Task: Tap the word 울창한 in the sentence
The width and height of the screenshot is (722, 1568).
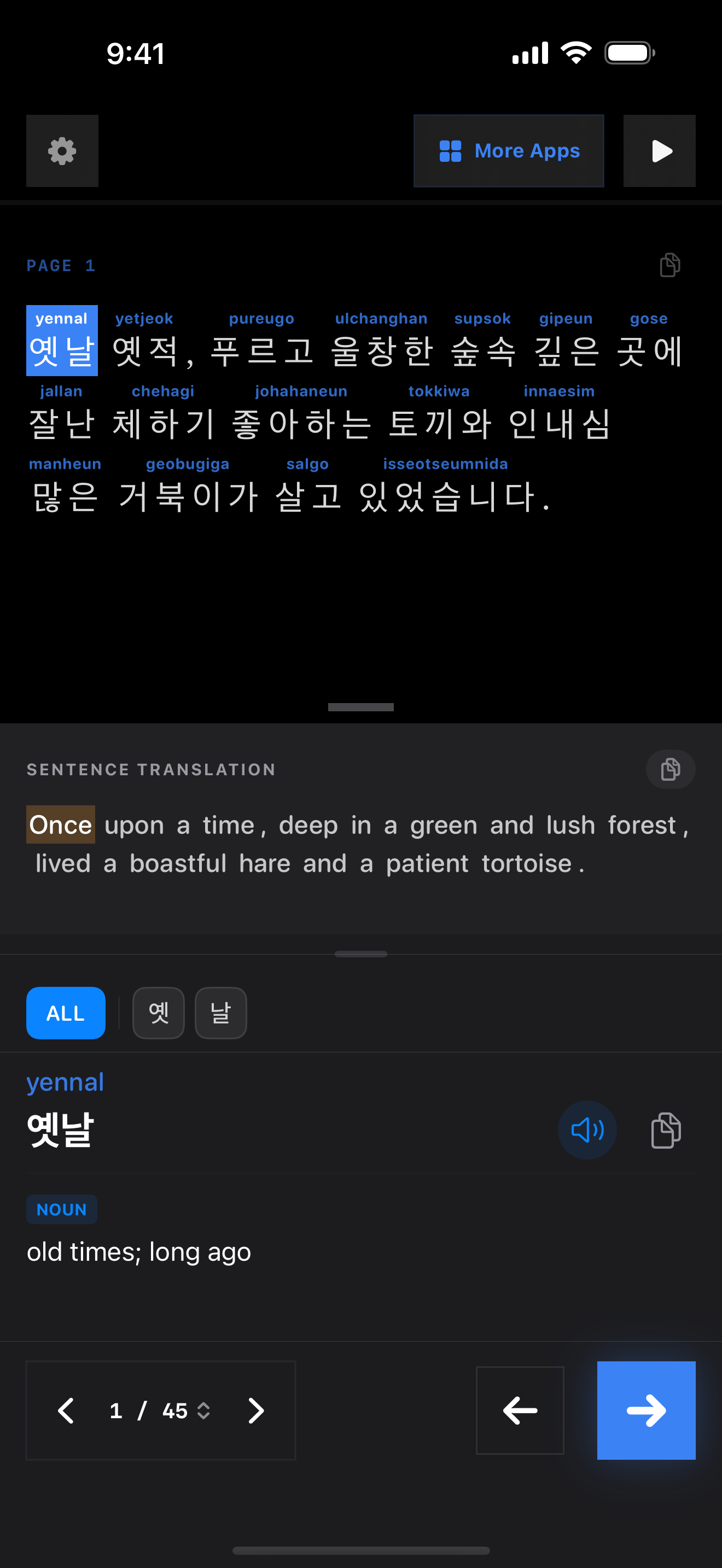Action: tap(381, 351)
